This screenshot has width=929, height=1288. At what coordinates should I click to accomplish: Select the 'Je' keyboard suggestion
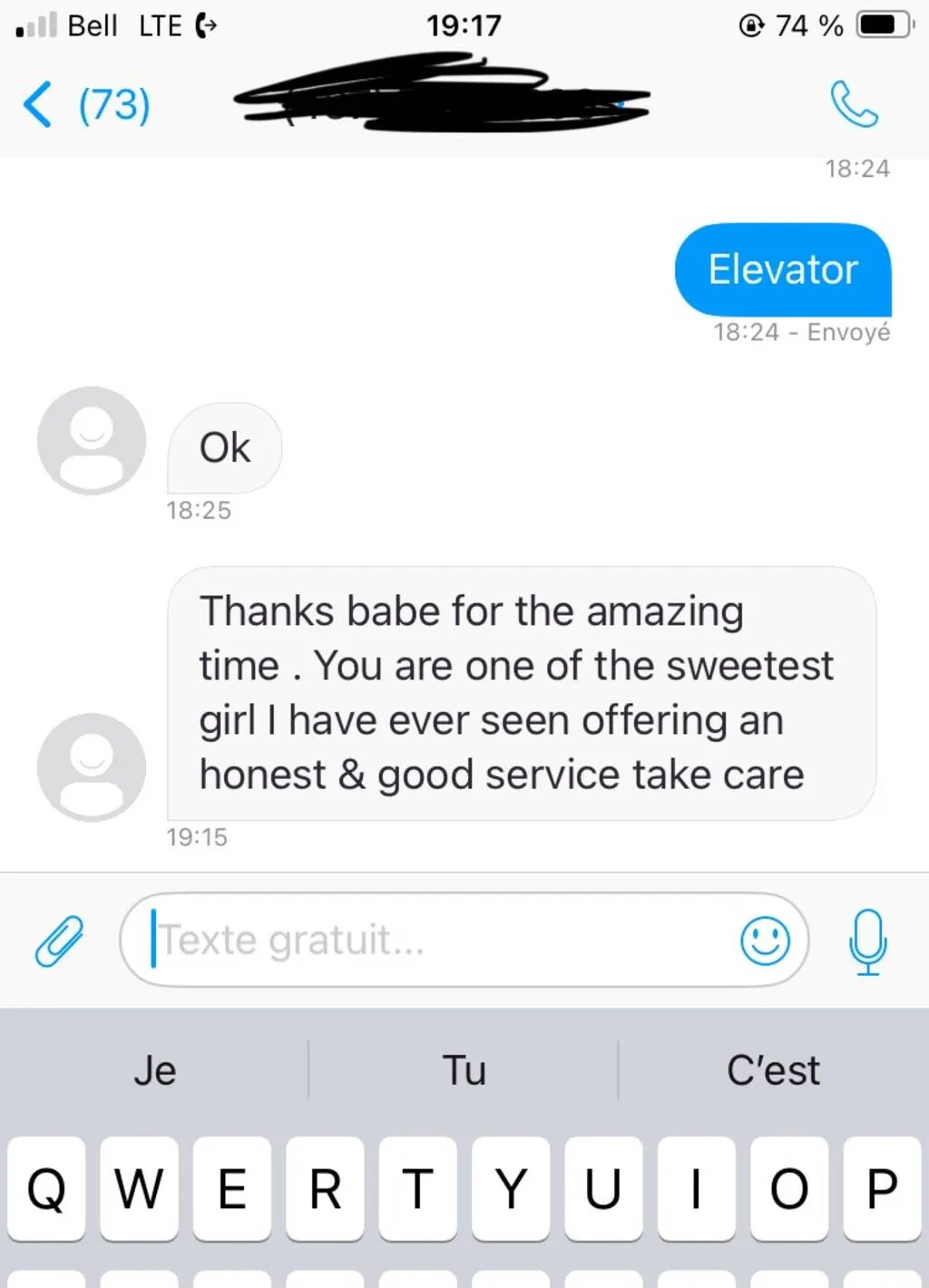click(155, 1070)
